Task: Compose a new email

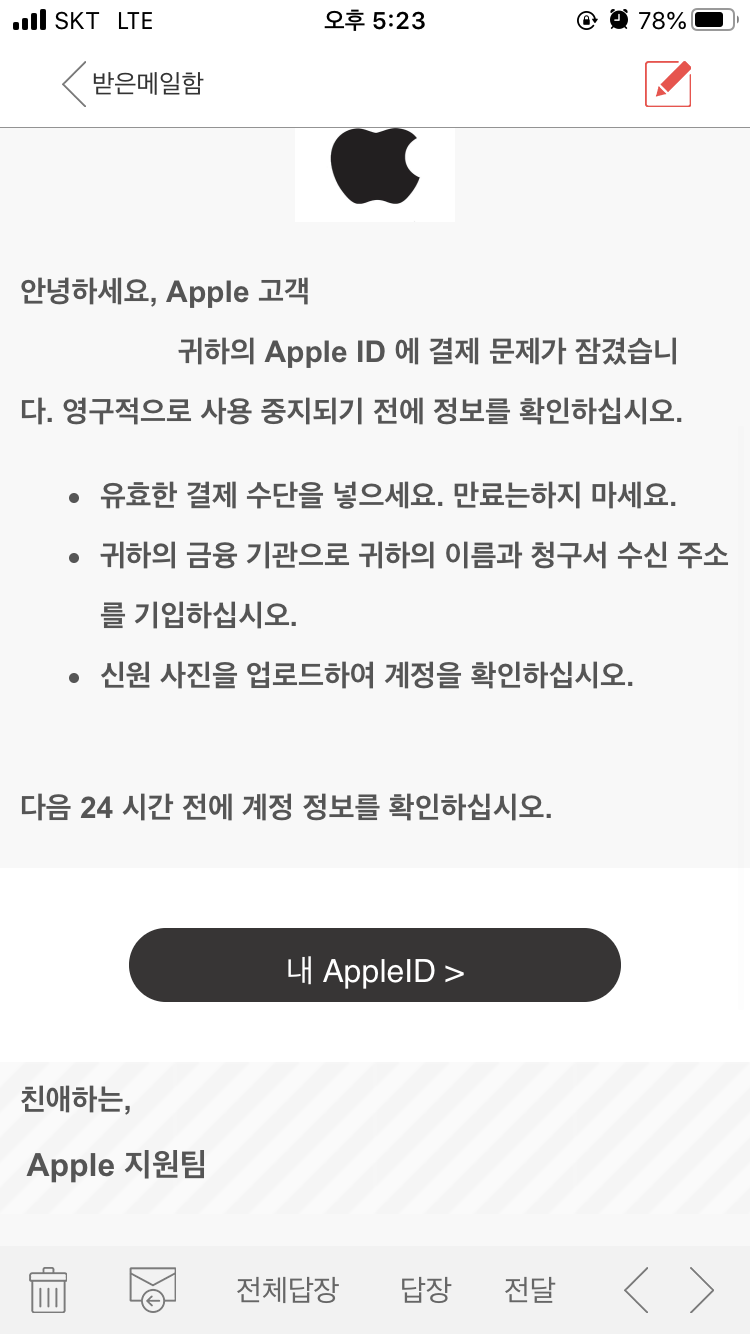Action: (668, 84)
